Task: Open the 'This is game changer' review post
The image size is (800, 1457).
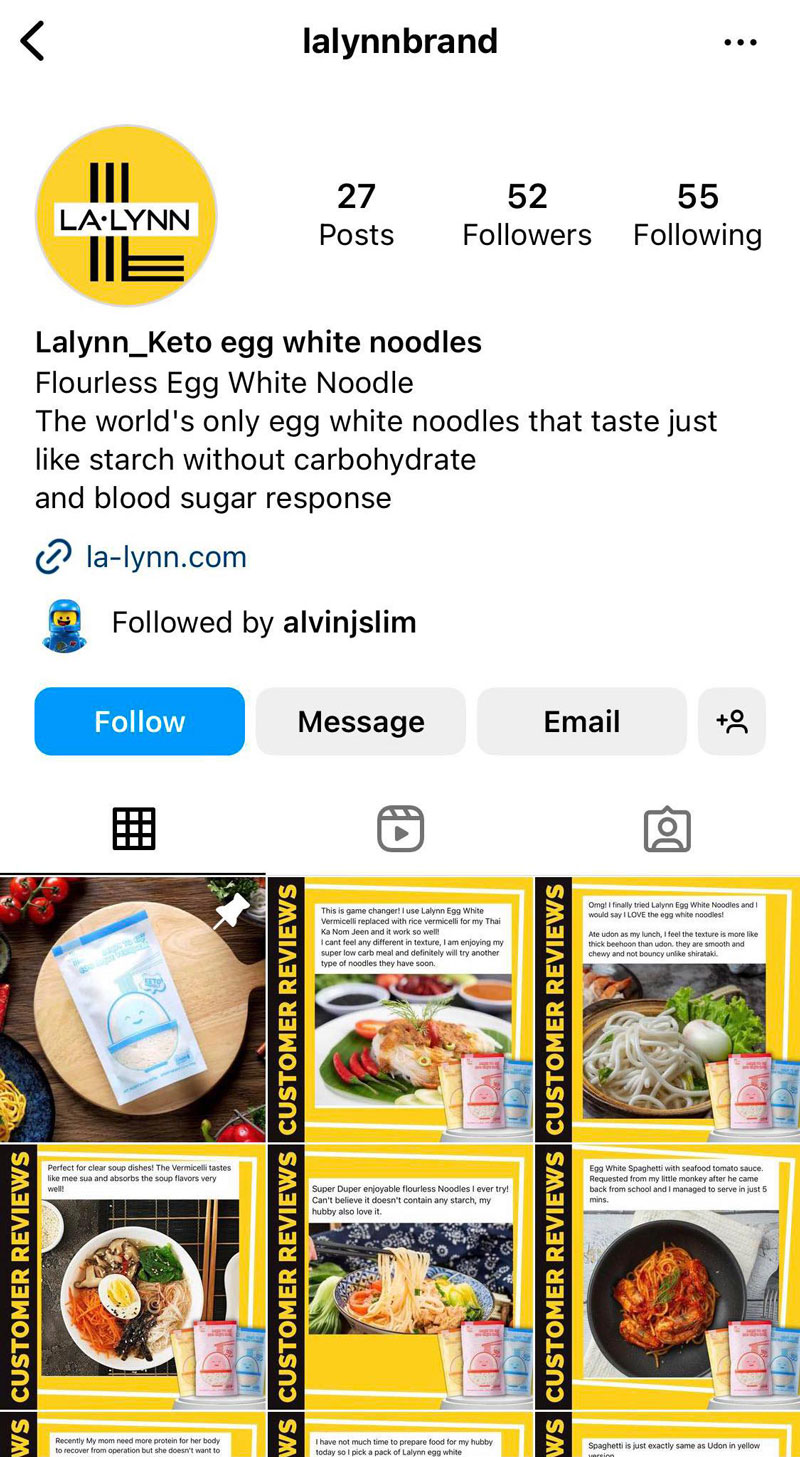Action: point(400,1008)
